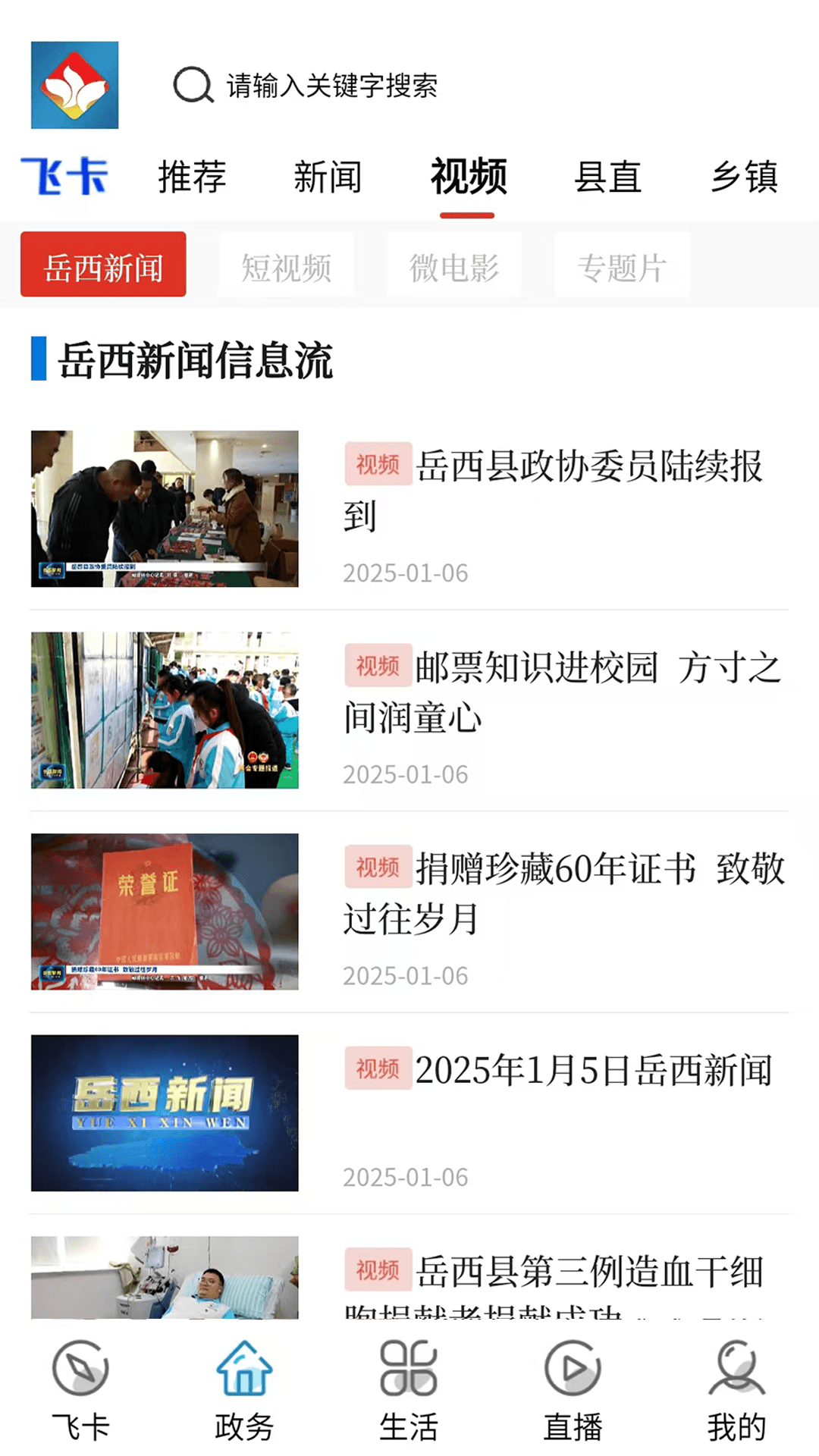
Task: Switch to the 飞卡 top tab
Action: pos(64,177)
